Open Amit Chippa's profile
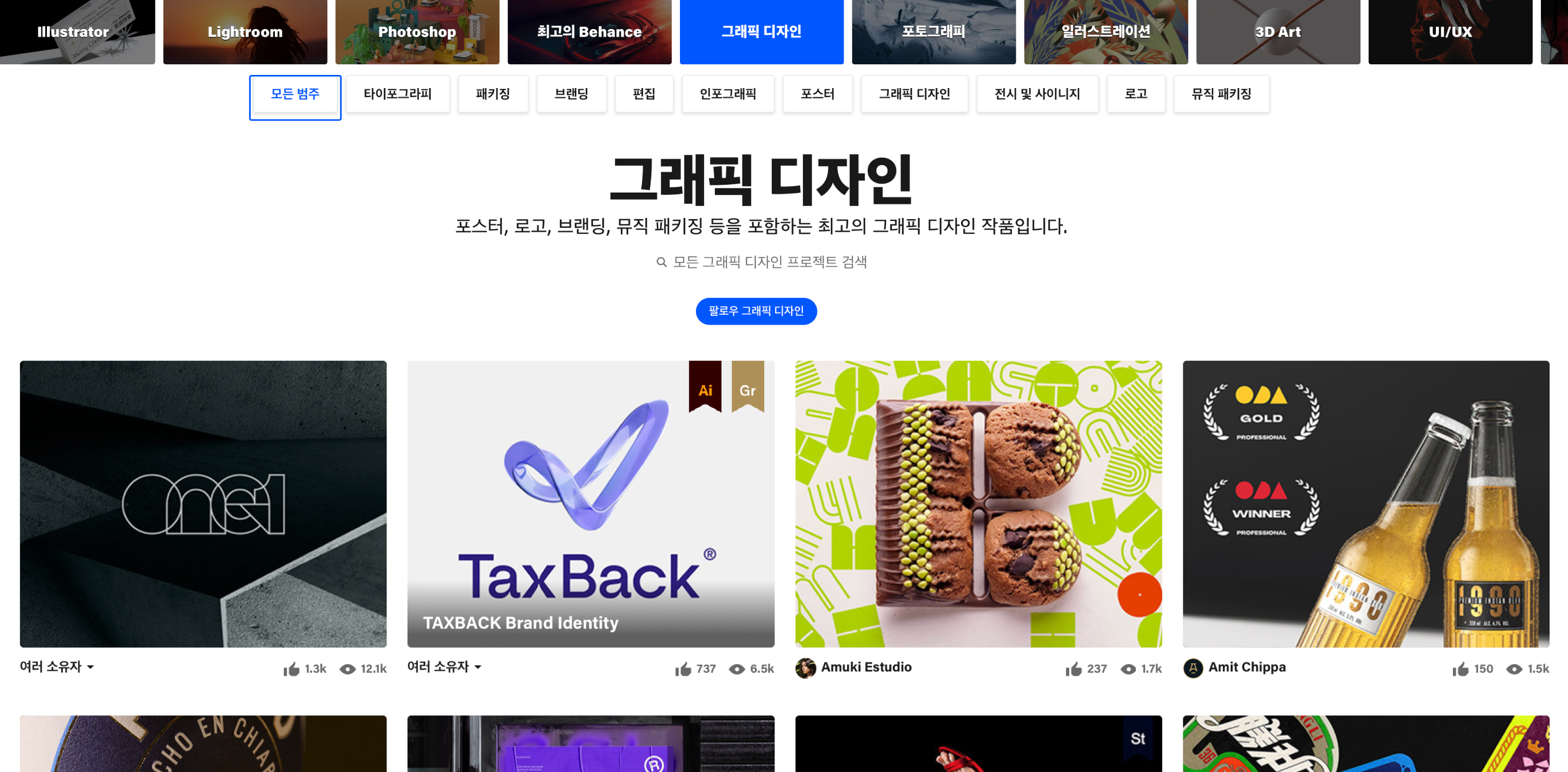Viewport: 1568px width, 772px height. [1247, 667]
